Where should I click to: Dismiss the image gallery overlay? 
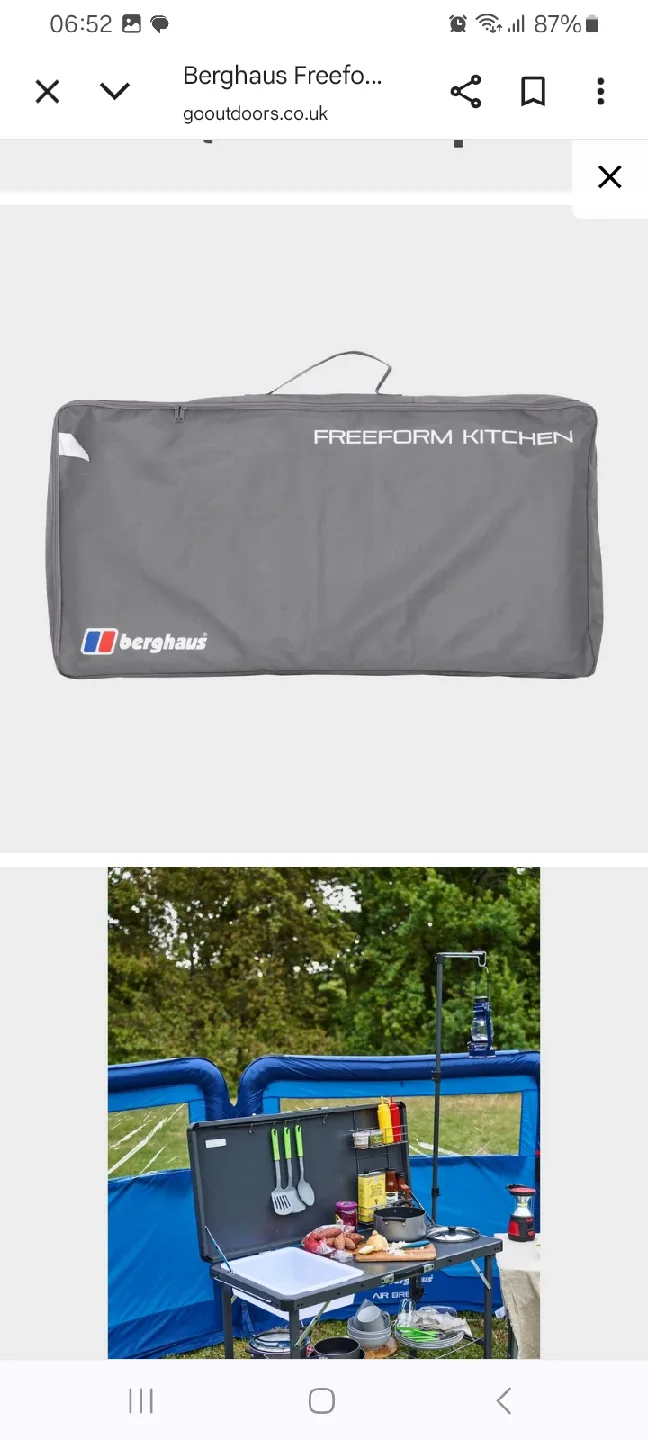pyautogui.click(x=609, y=178)
